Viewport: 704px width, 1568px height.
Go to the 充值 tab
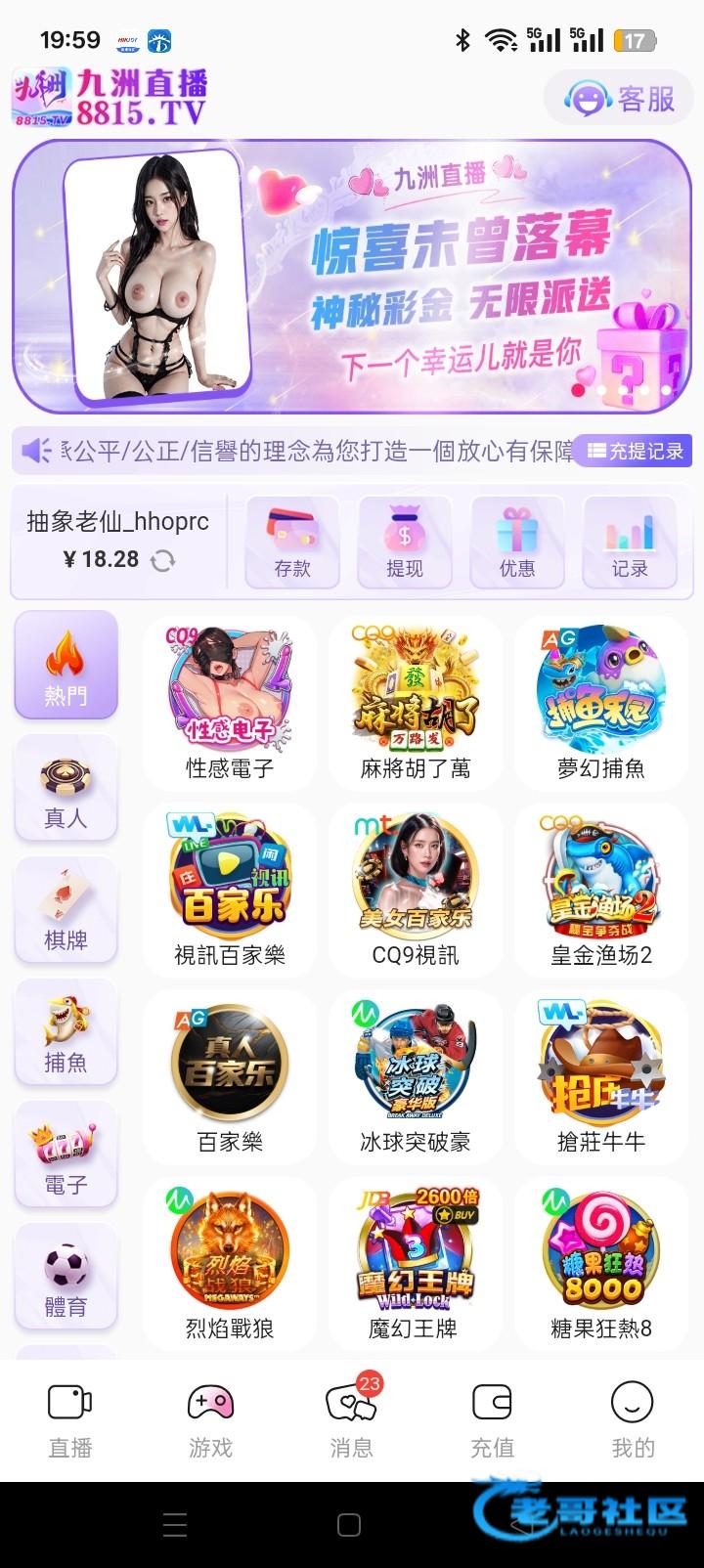pyautogui.click(x=492, y=1419)
